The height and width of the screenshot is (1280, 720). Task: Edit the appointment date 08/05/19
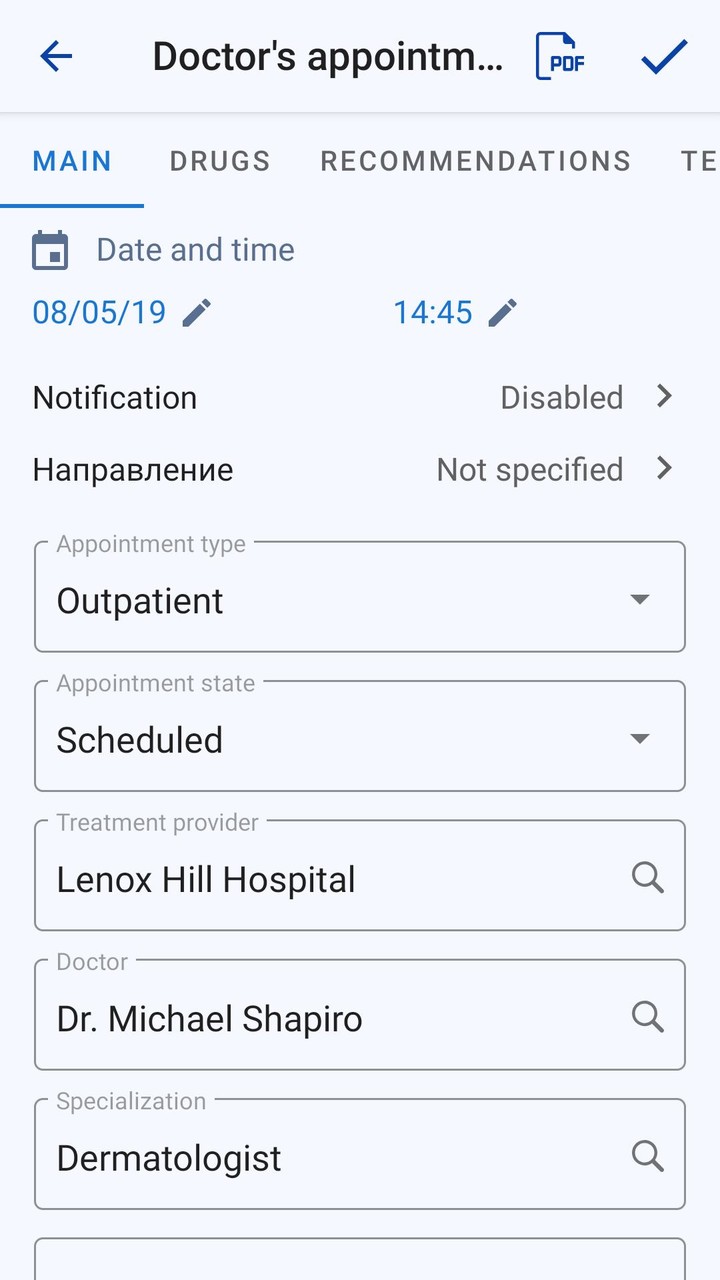(122, 312)
